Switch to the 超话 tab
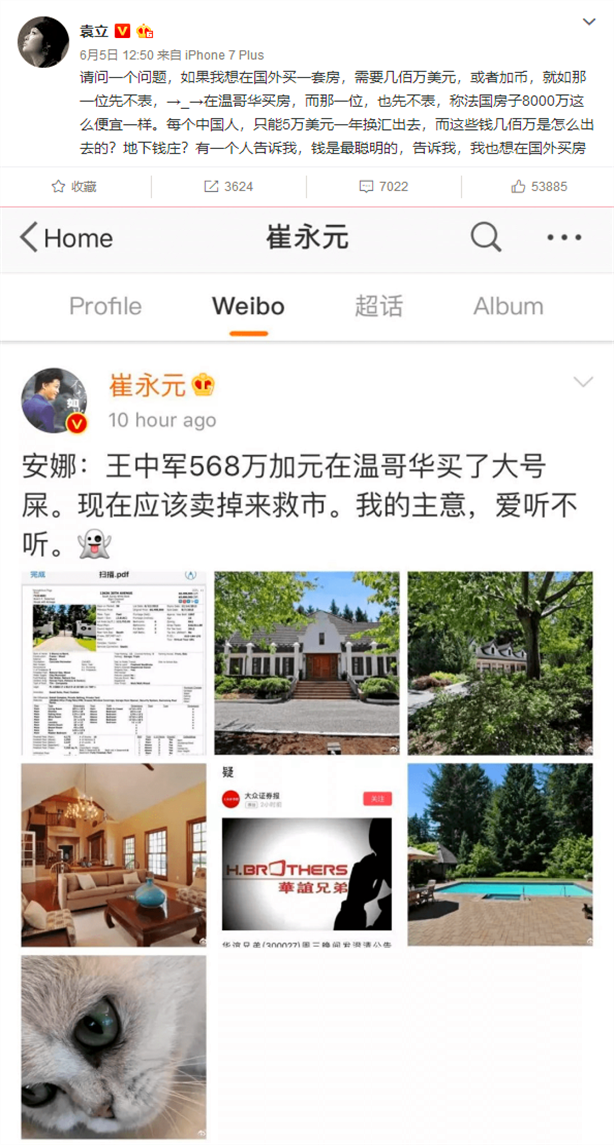 pyautogui.click(x=378, y=306)
